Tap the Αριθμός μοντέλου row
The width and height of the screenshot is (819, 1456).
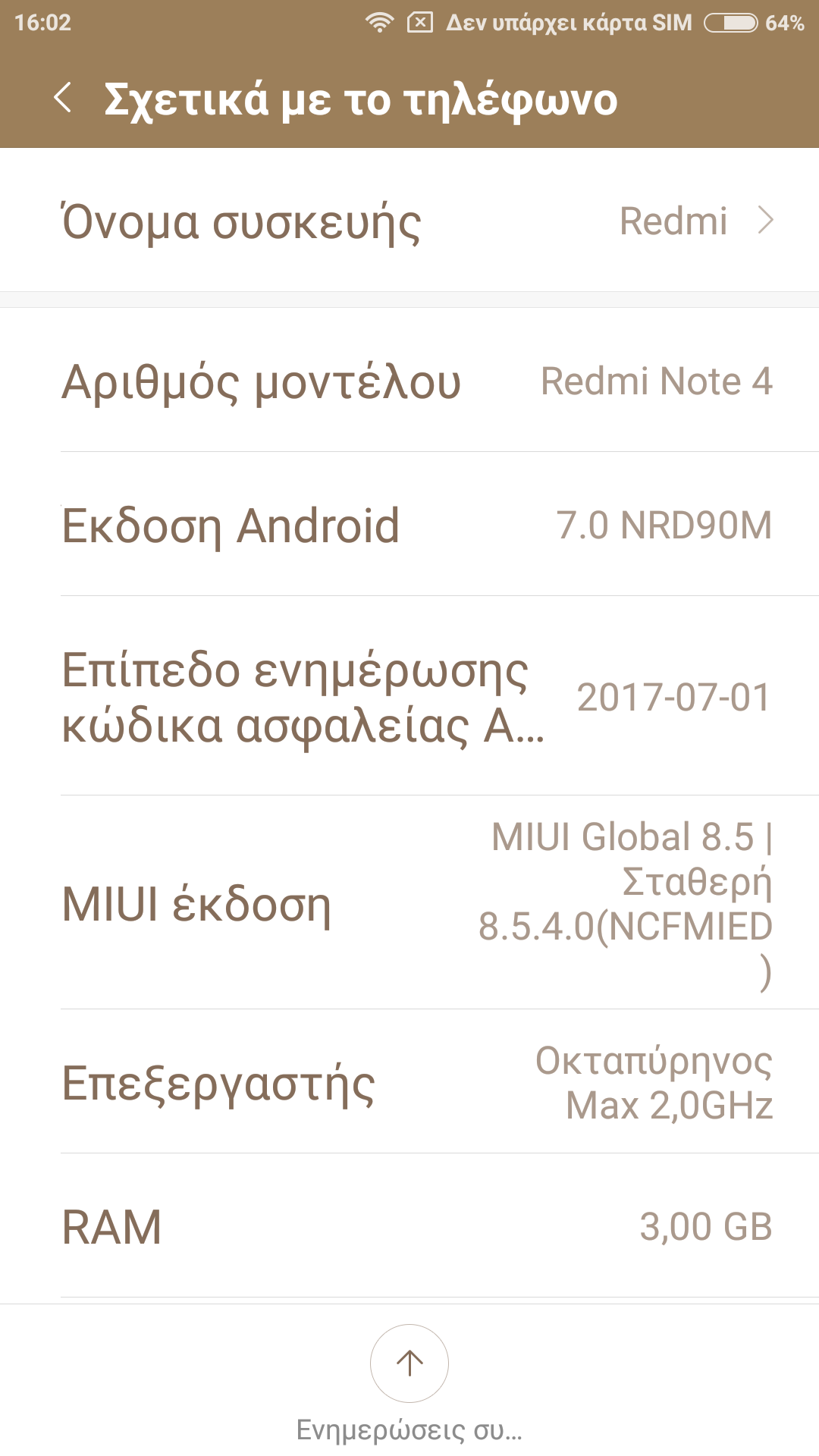pos(409,381)
